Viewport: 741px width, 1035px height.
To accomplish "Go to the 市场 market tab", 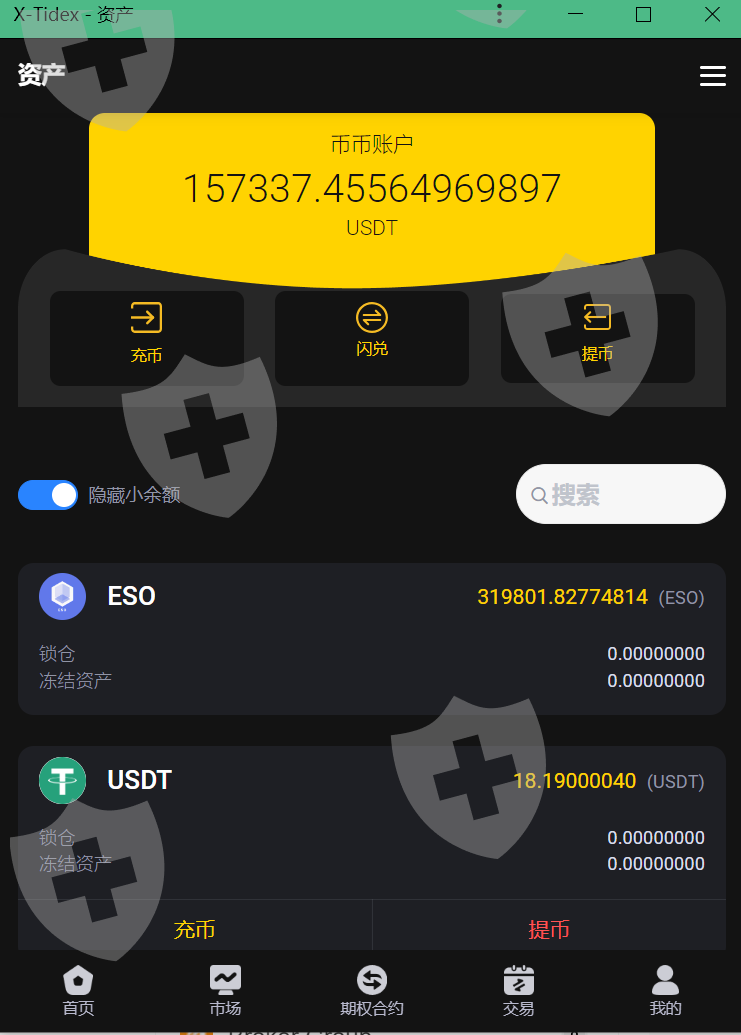I will pos(225,991).
